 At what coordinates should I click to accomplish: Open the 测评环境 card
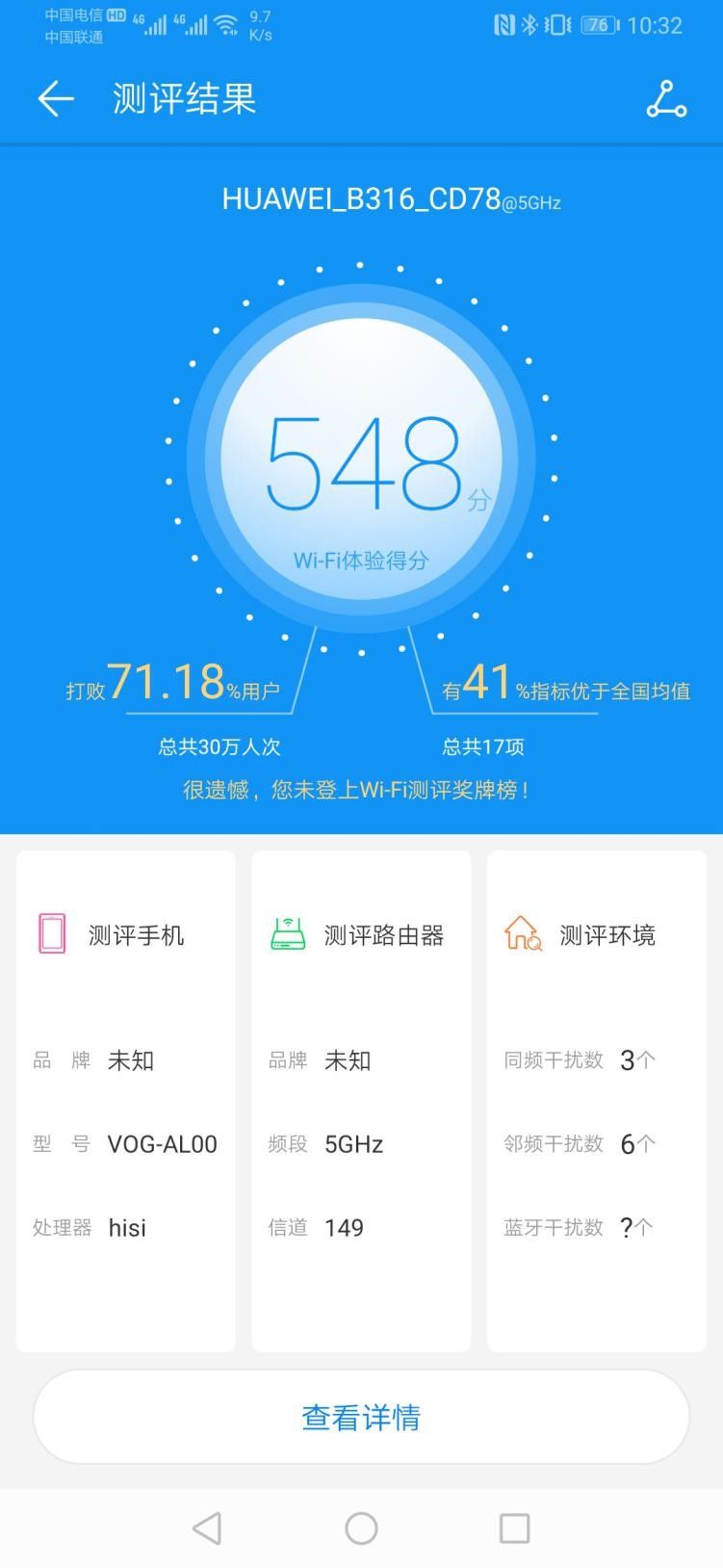(597, 1101)
